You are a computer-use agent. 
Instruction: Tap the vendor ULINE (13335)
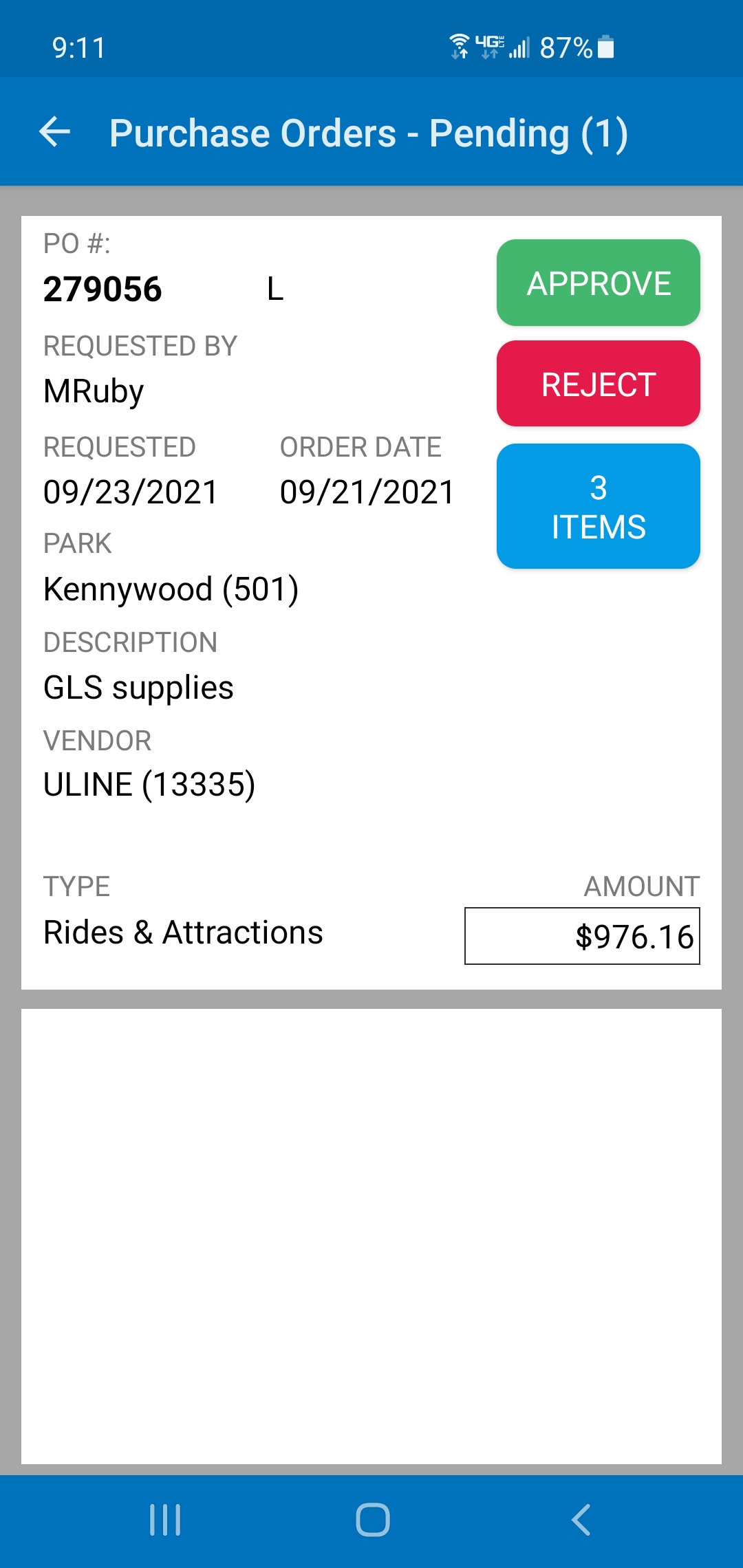pyautogui.click(x=149, y=783)
